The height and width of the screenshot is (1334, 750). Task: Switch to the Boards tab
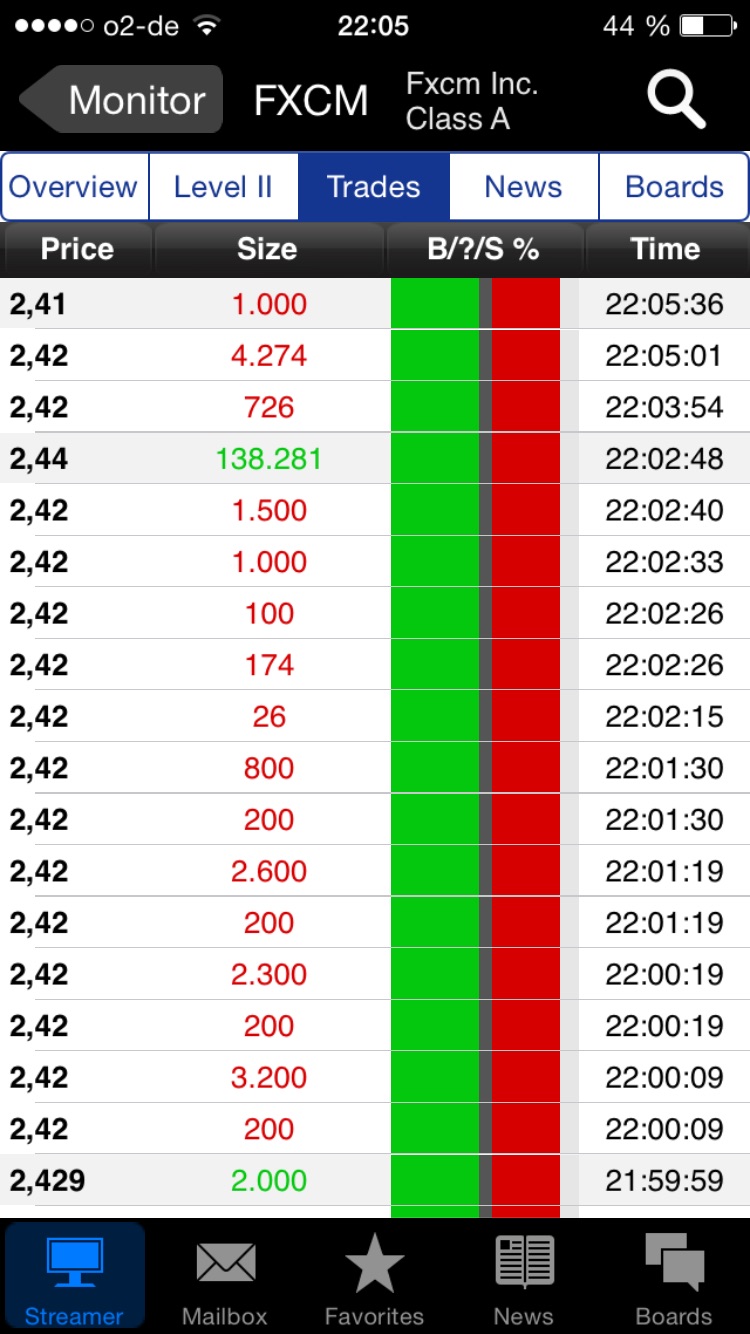pyautogui.click(x=673, y=186)
